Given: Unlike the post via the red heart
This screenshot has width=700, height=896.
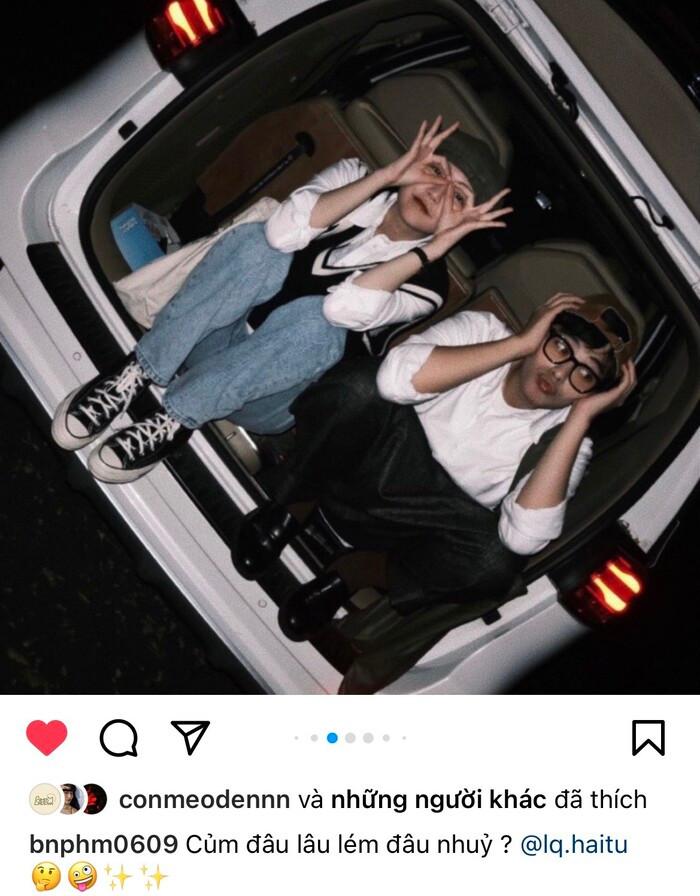Looking at the screenshot, I should tap(47, 738).
